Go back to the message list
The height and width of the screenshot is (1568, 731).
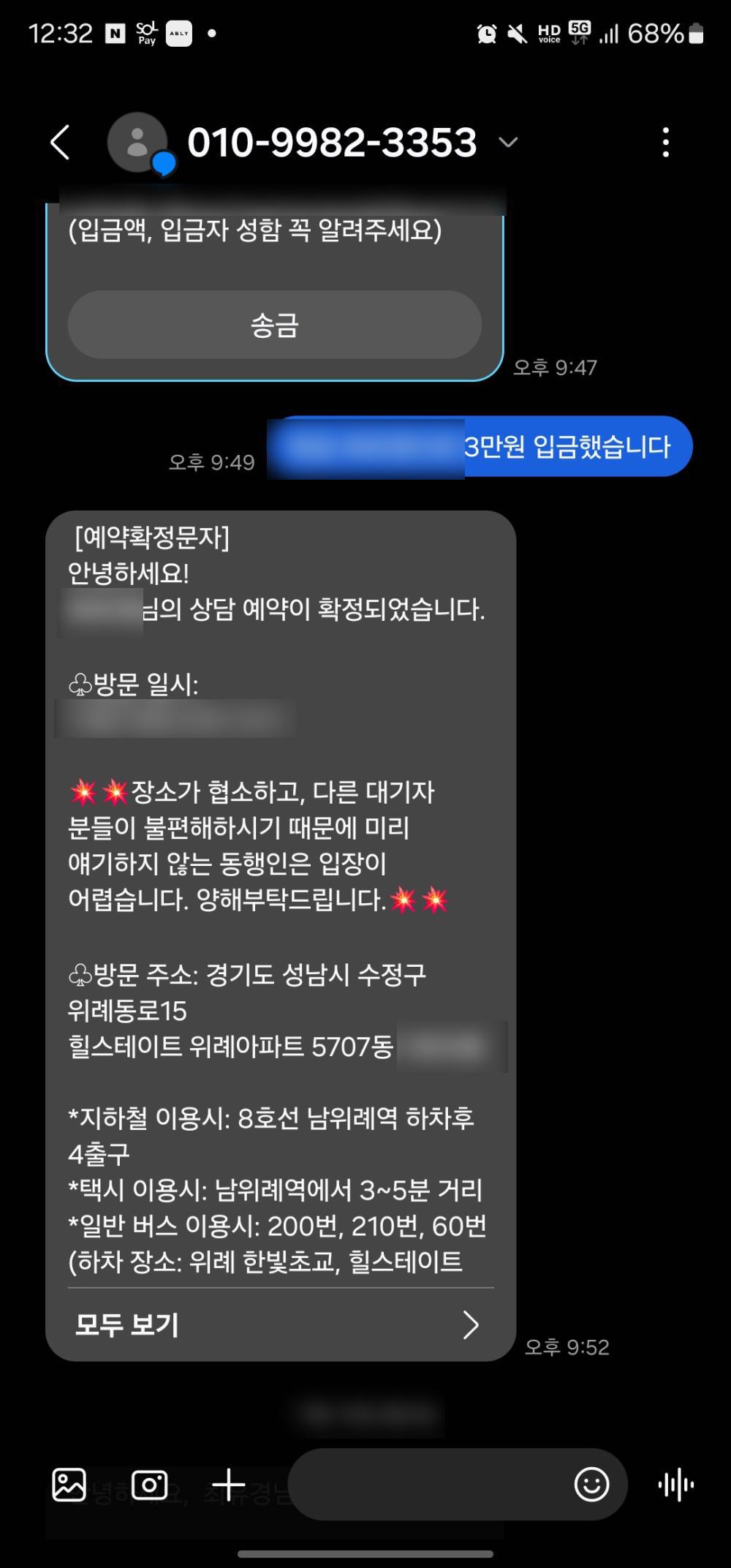click(x=60, y=142)
